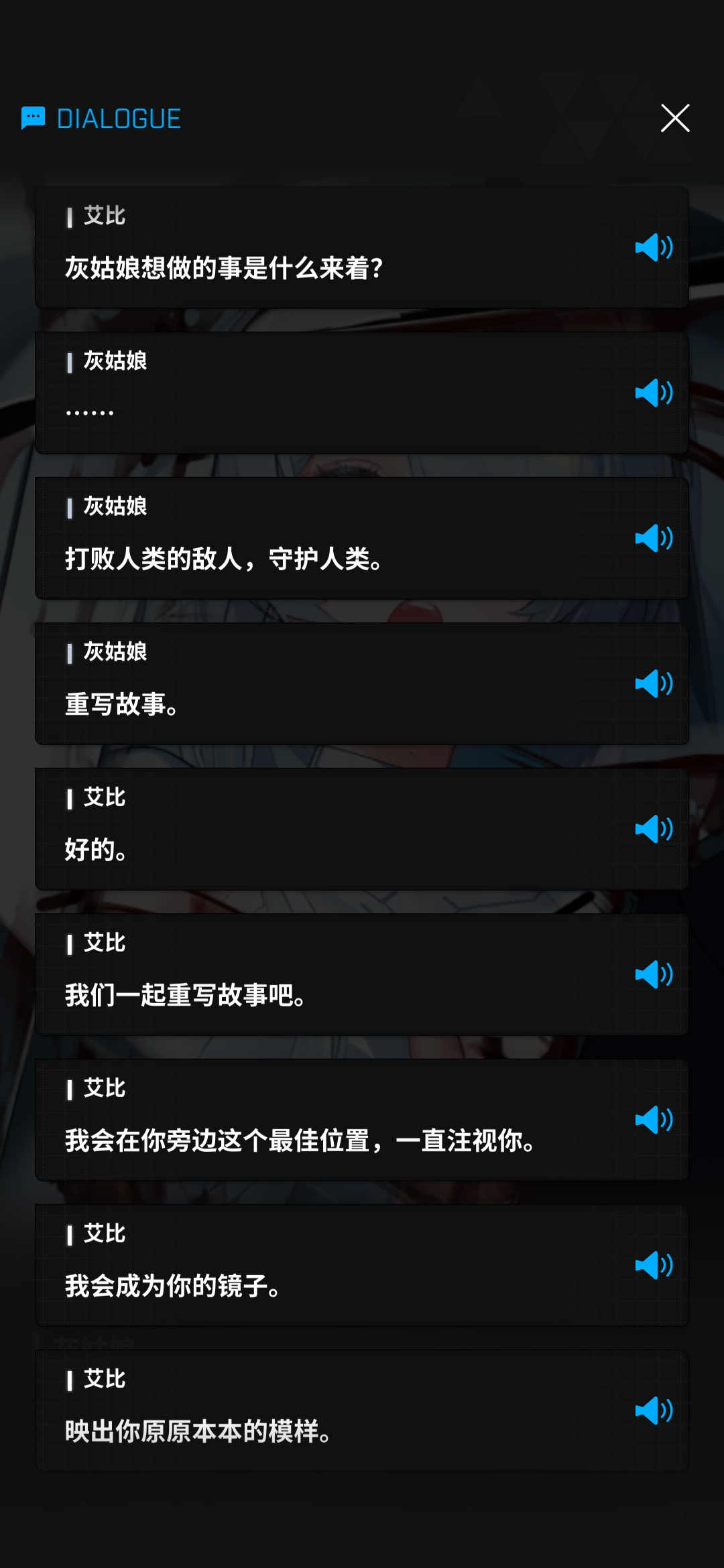Play voice for 我会成为你的镜子。
Screen dimensions: 724x1568
654,1265
